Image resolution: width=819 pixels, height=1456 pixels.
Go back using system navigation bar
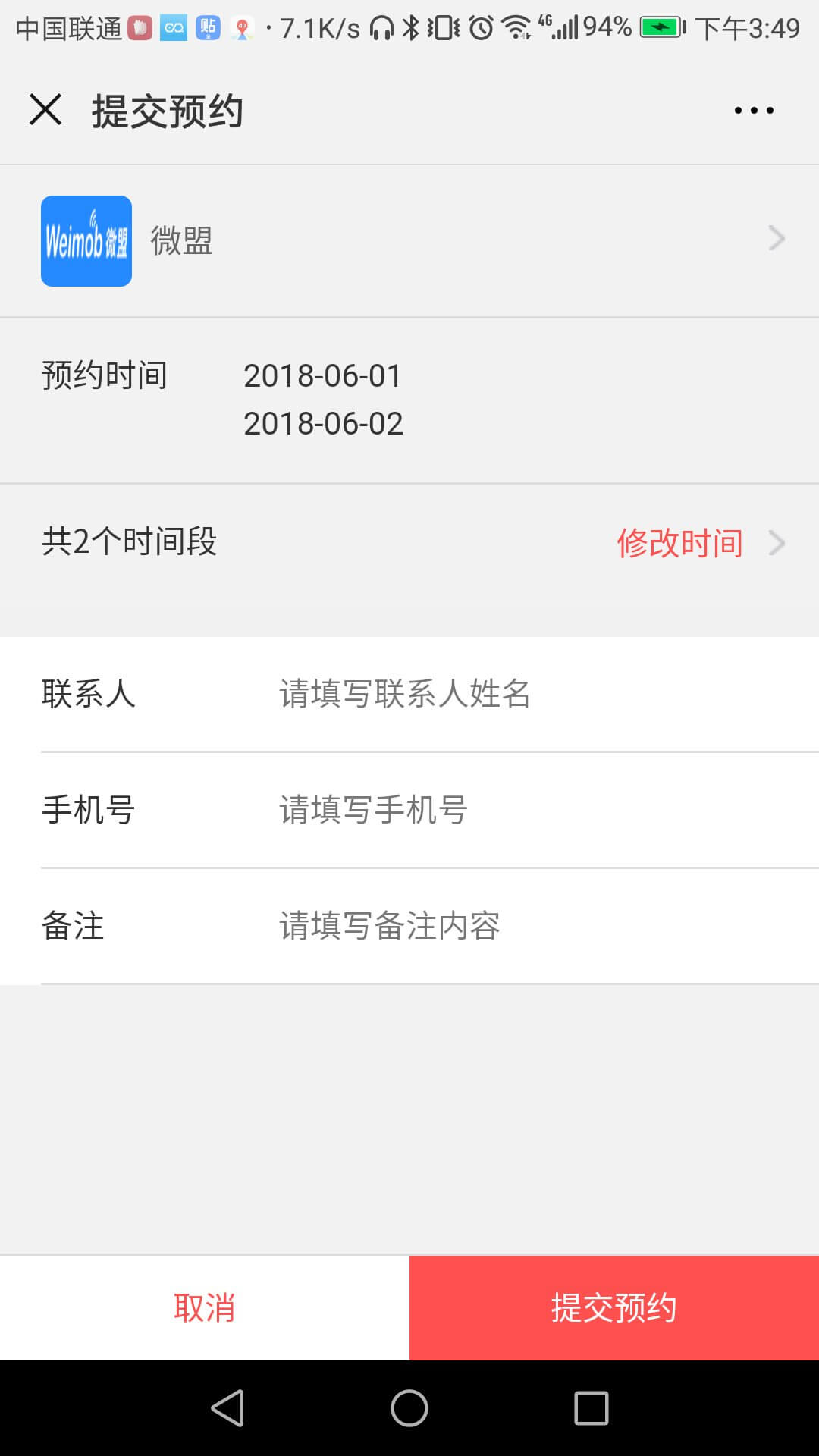click(x=227, y=1408)
